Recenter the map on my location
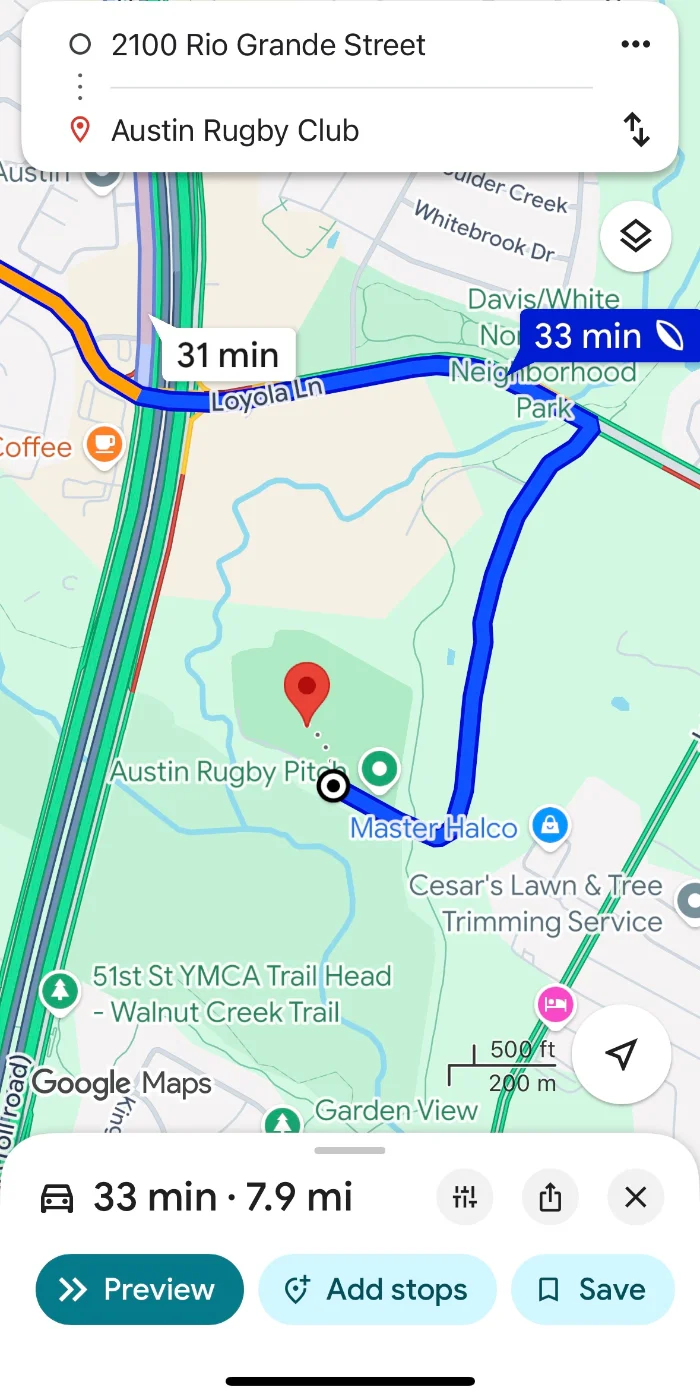 click(621, 1054)
